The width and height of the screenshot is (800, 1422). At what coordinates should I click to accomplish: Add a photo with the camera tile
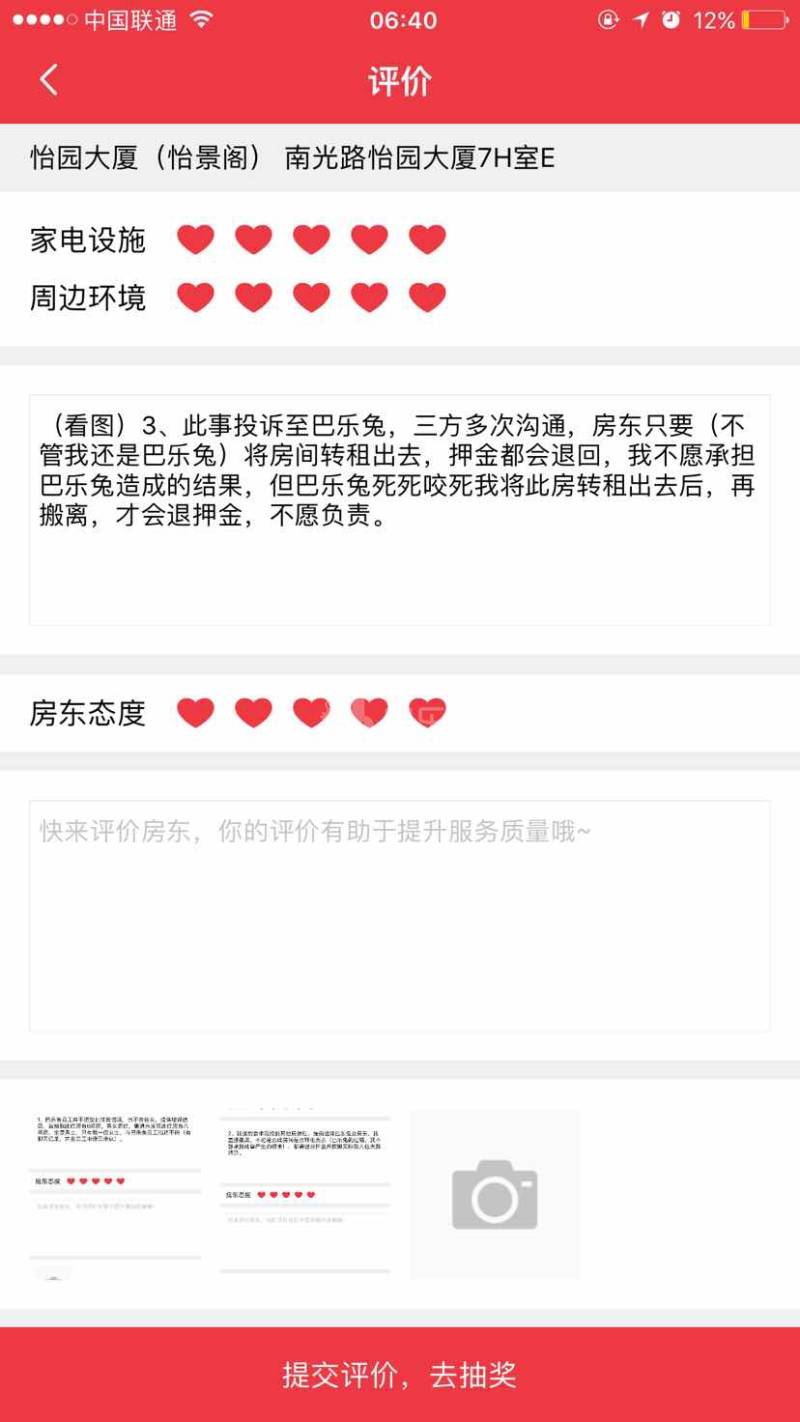point(495,1195)
